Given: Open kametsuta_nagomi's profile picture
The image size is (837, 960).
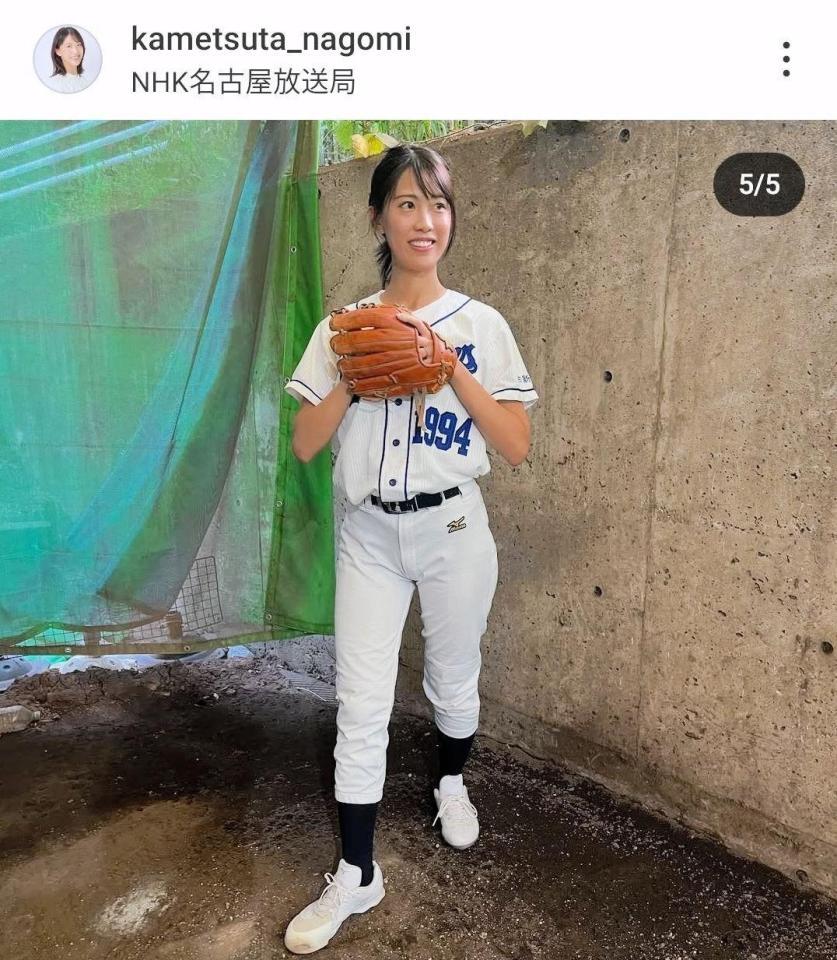Looking at the screenshot, I should (x=67, y=59).
